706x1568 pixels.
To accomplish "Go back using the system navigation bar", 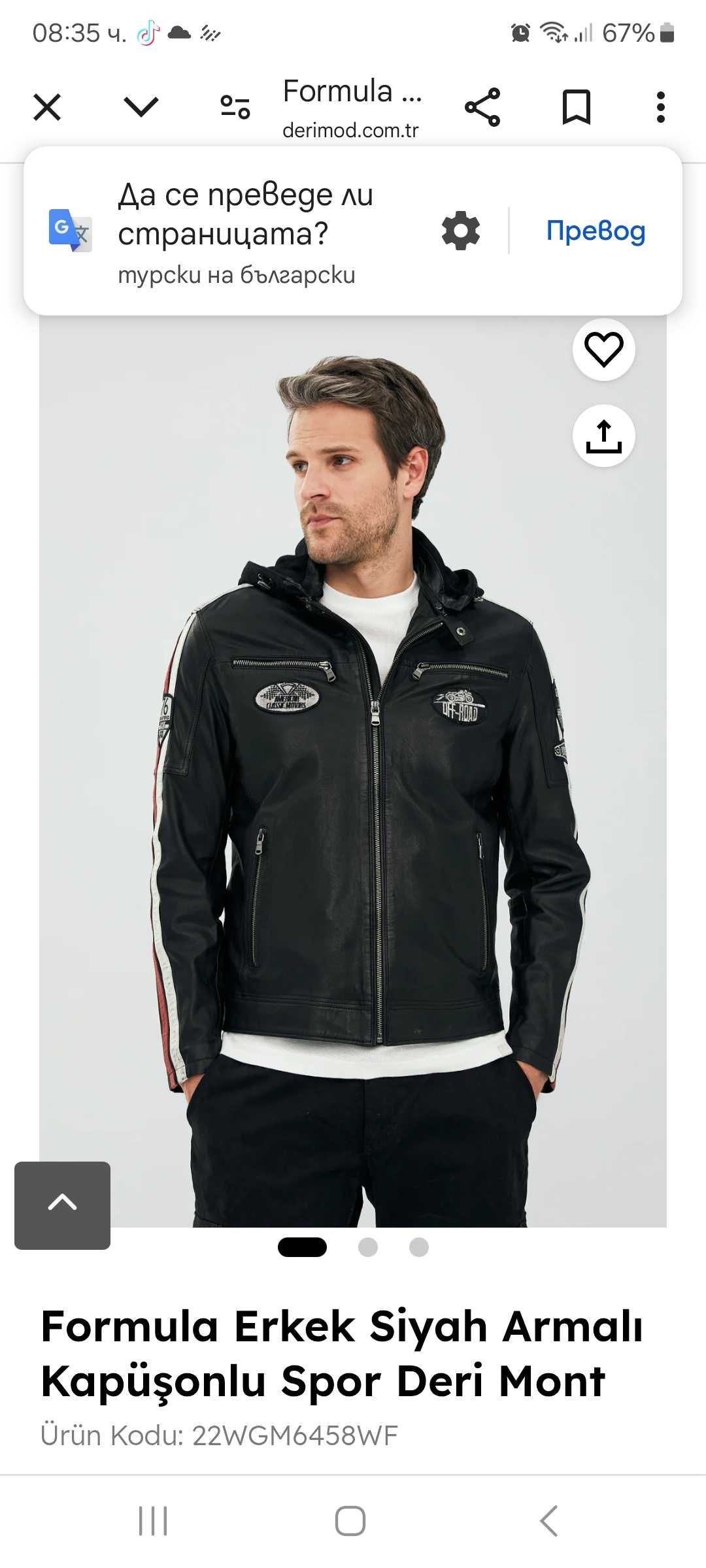I will click(x=549, y=1521).
